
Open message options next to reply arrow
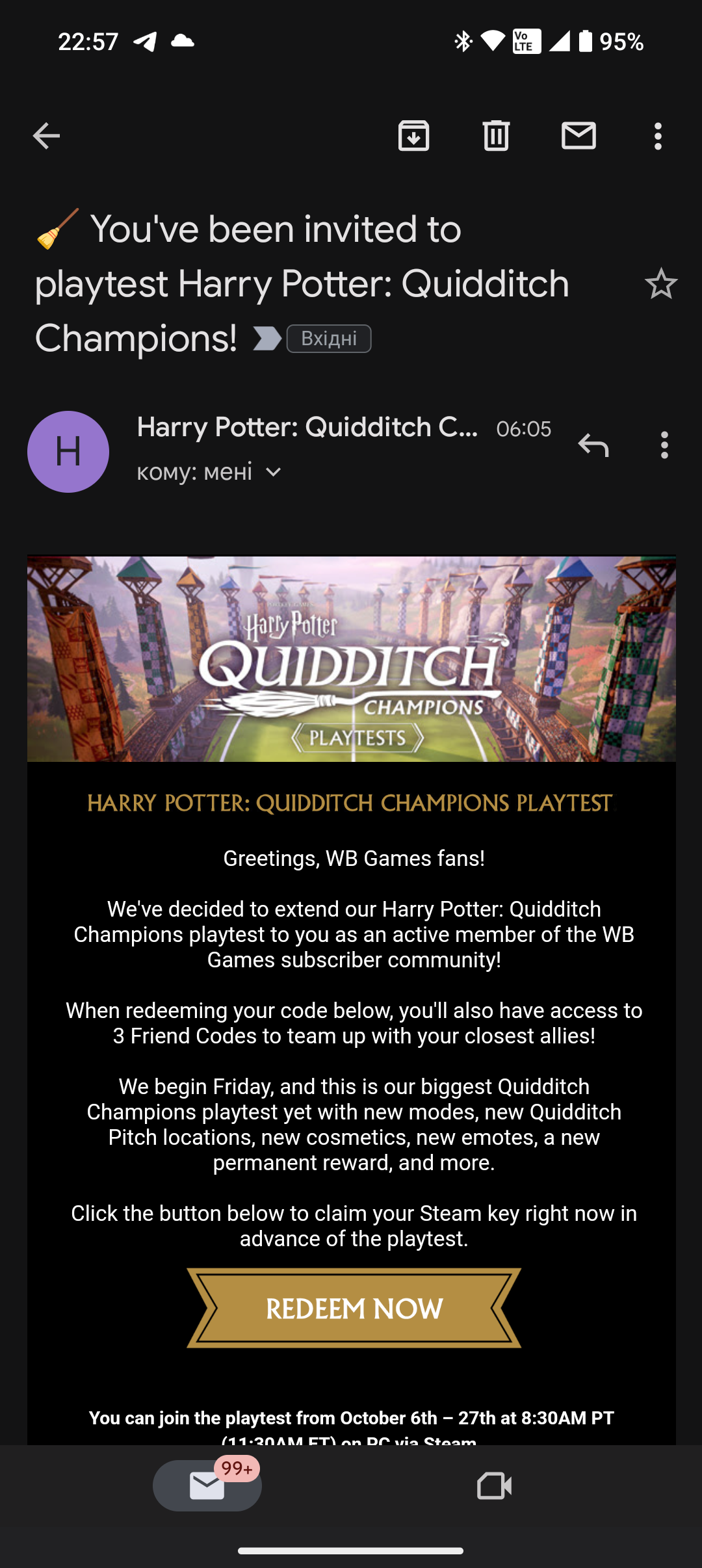click(x=664, y=445)
